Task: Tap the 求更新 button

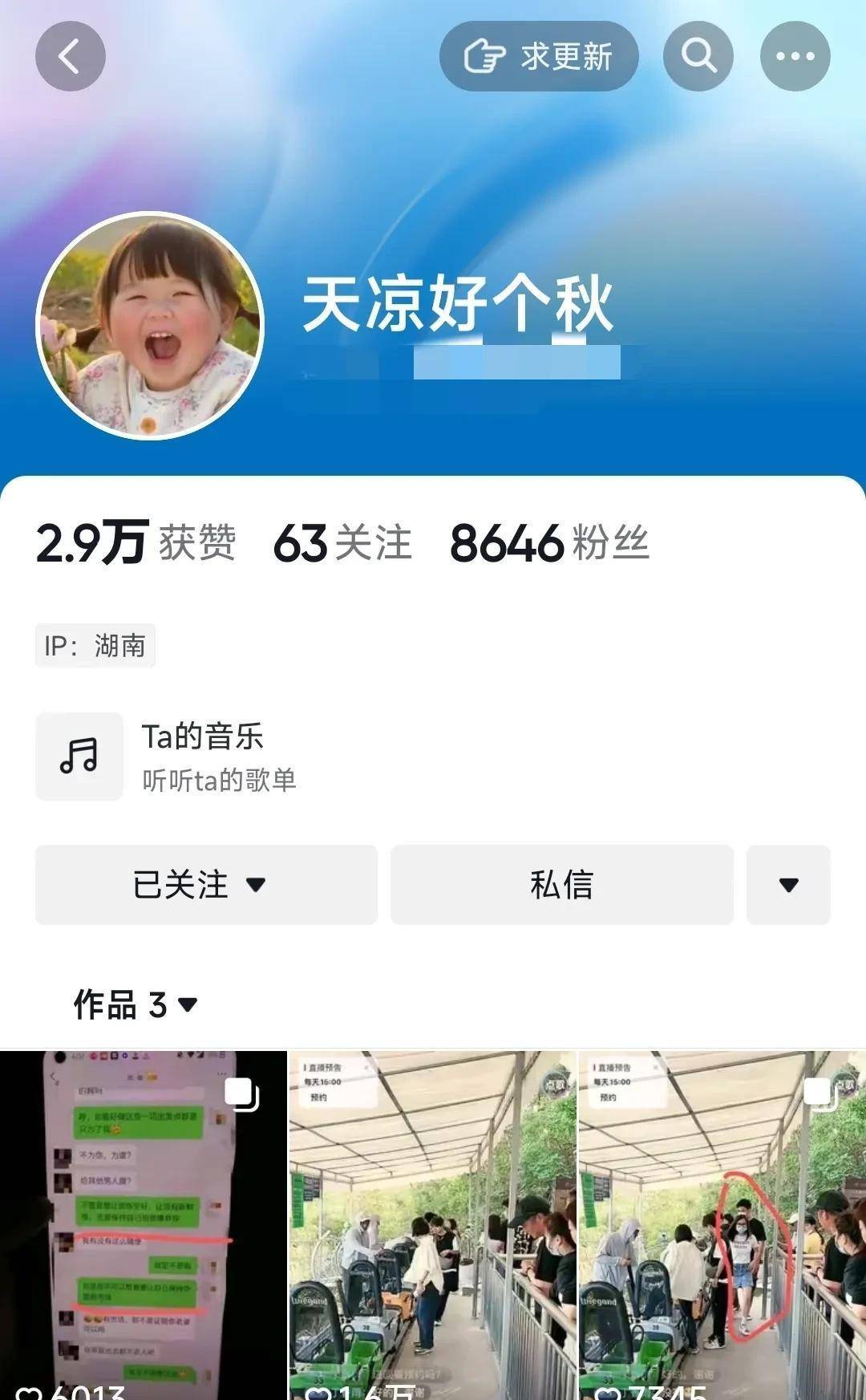Action: point(539,56)
